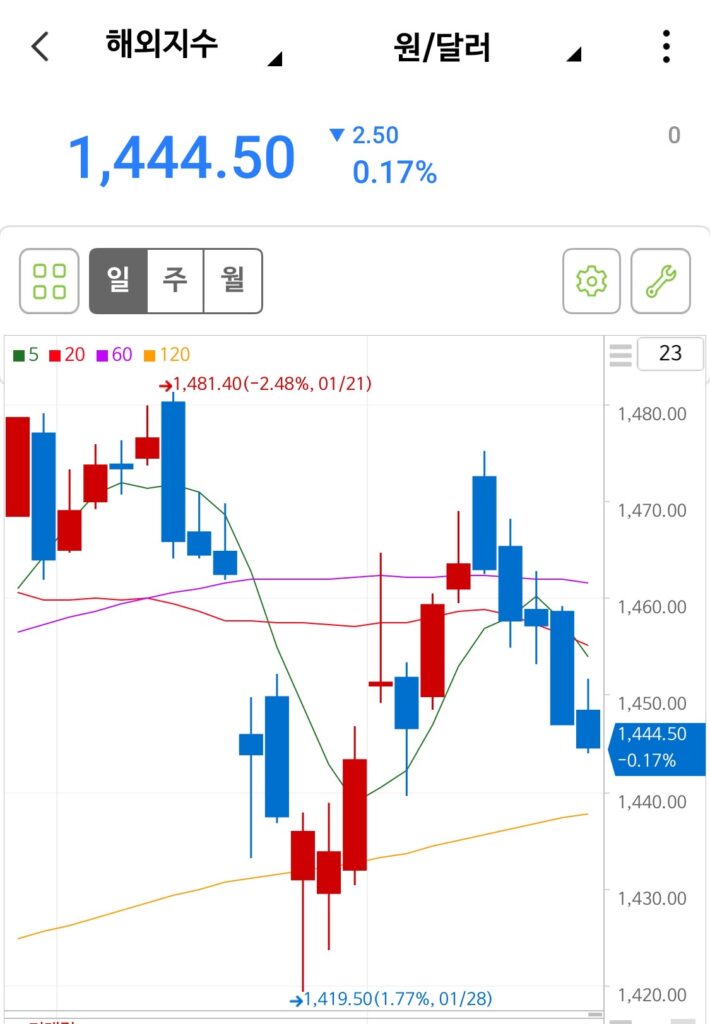Image resolution: width=710 pixels, height=1024 pixels.
Task: Switch to the 월 monthly chart
Action: click(233, 281)
